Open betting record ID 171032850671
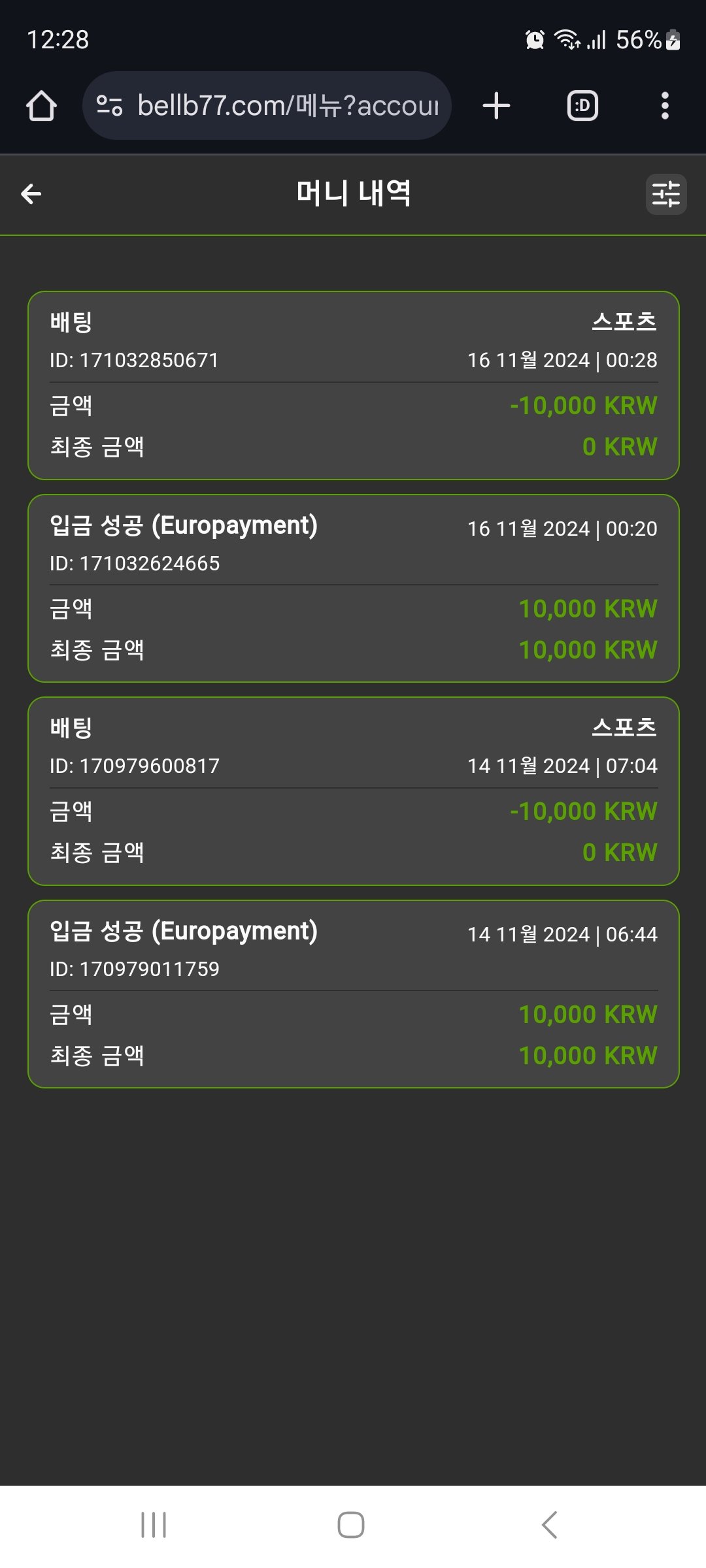 (x=353, y=385)
